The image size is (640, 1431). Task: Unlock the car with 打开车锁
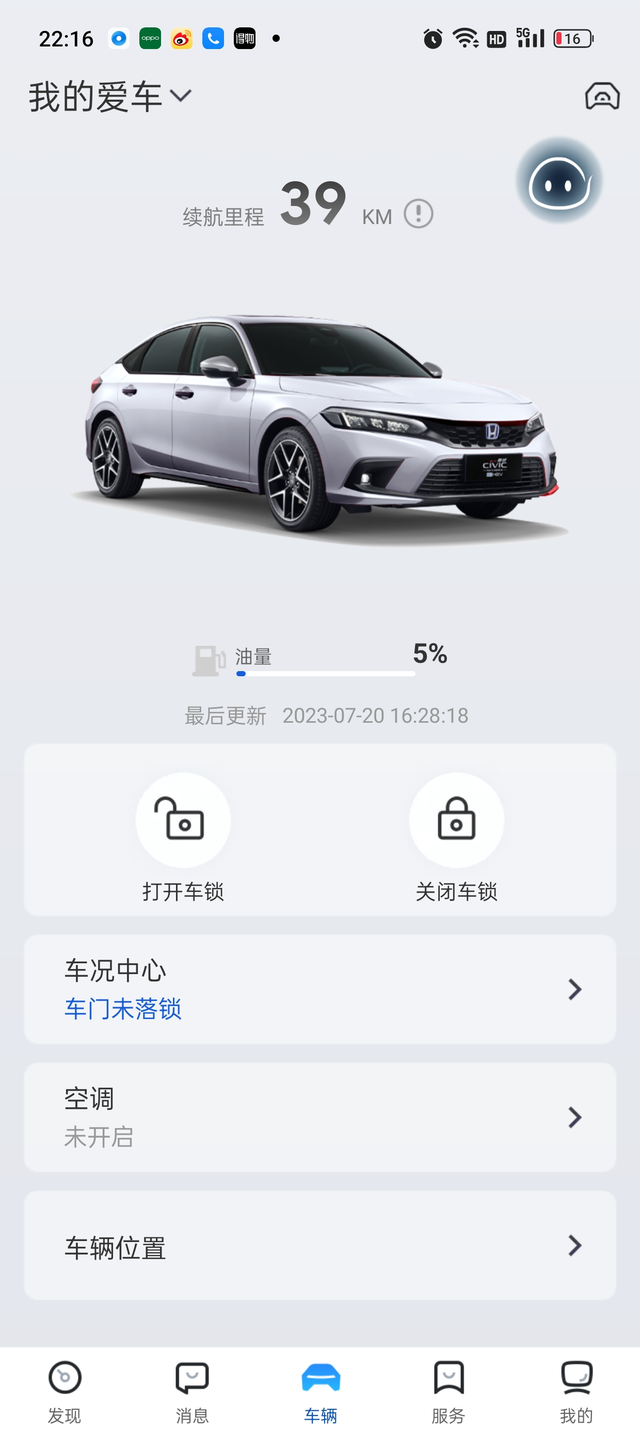click(x=183, y=838)
